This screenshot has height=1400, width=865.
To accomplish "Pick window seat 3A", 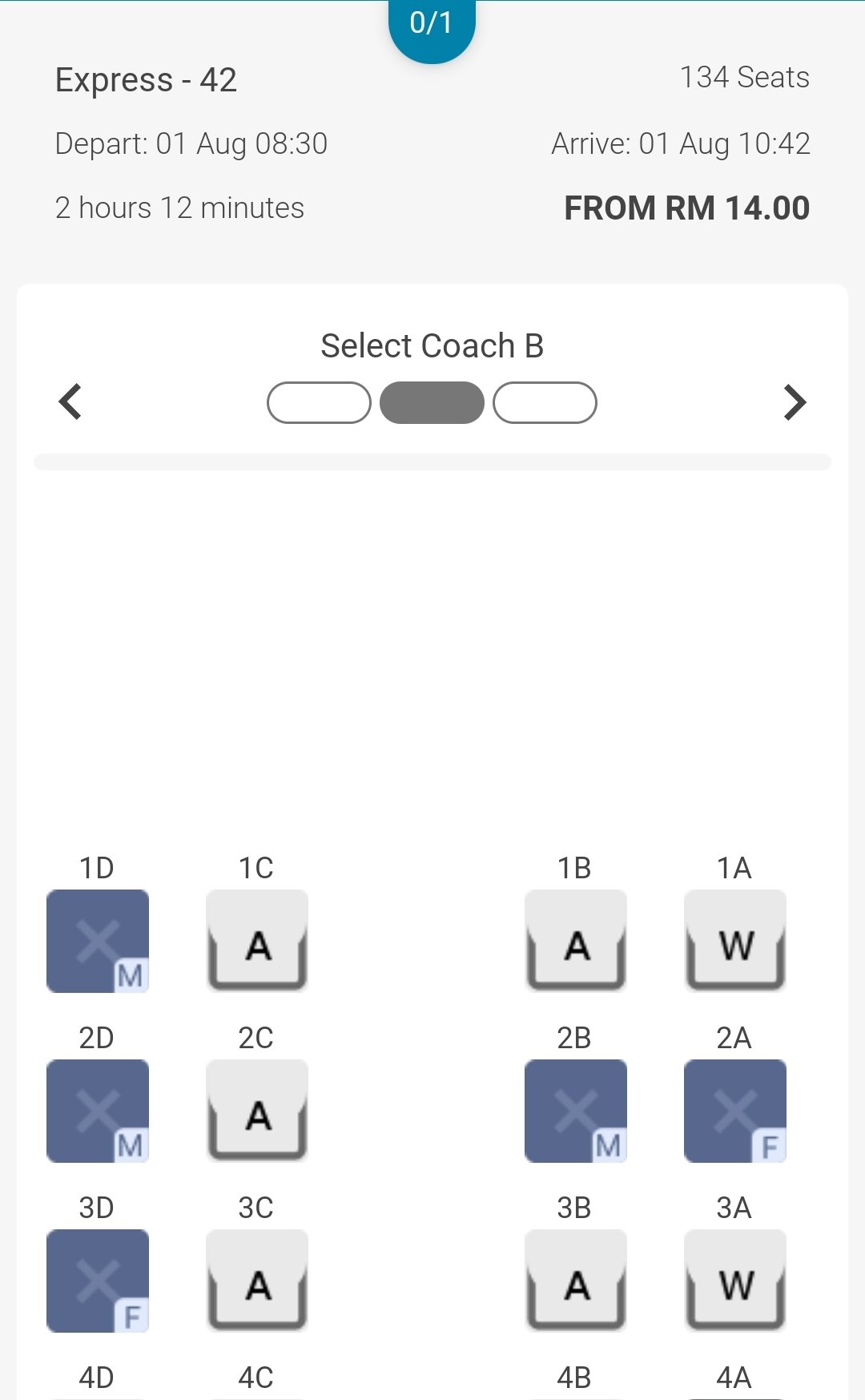I will [x=735, y=1281].
